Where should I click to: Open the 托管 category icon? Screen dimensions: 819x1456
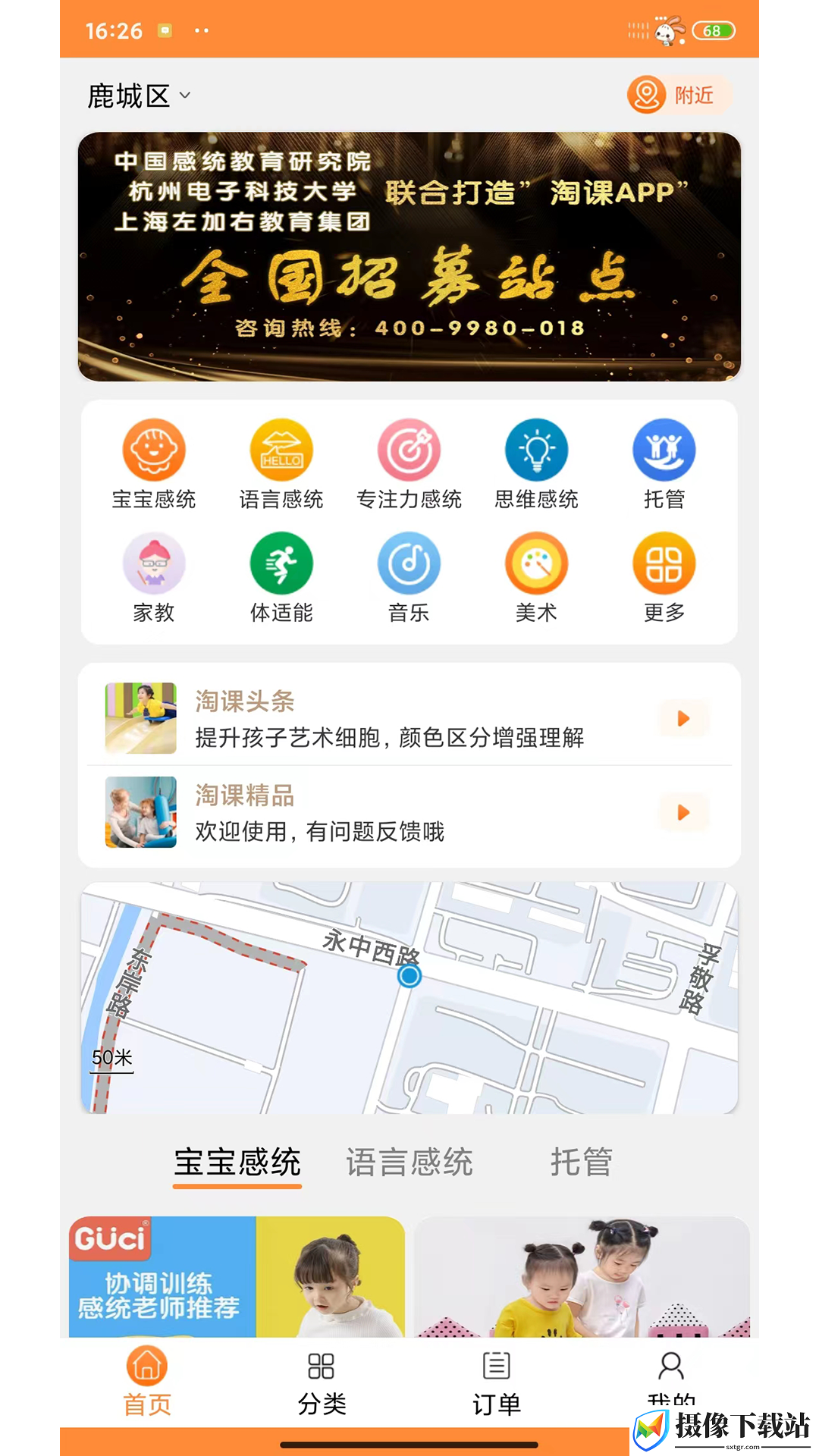click(x=664, y=464)
